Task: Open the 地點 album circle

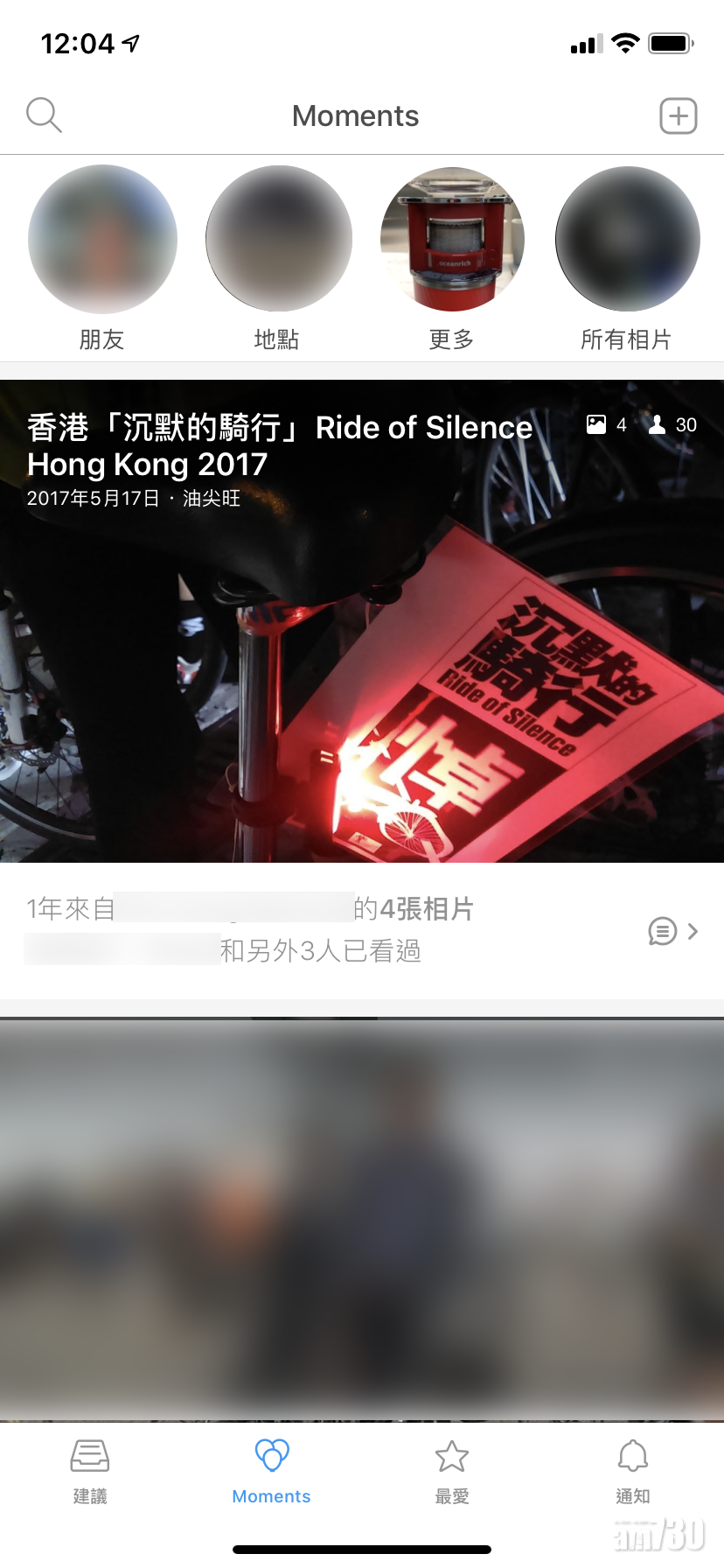Action: 278,239
